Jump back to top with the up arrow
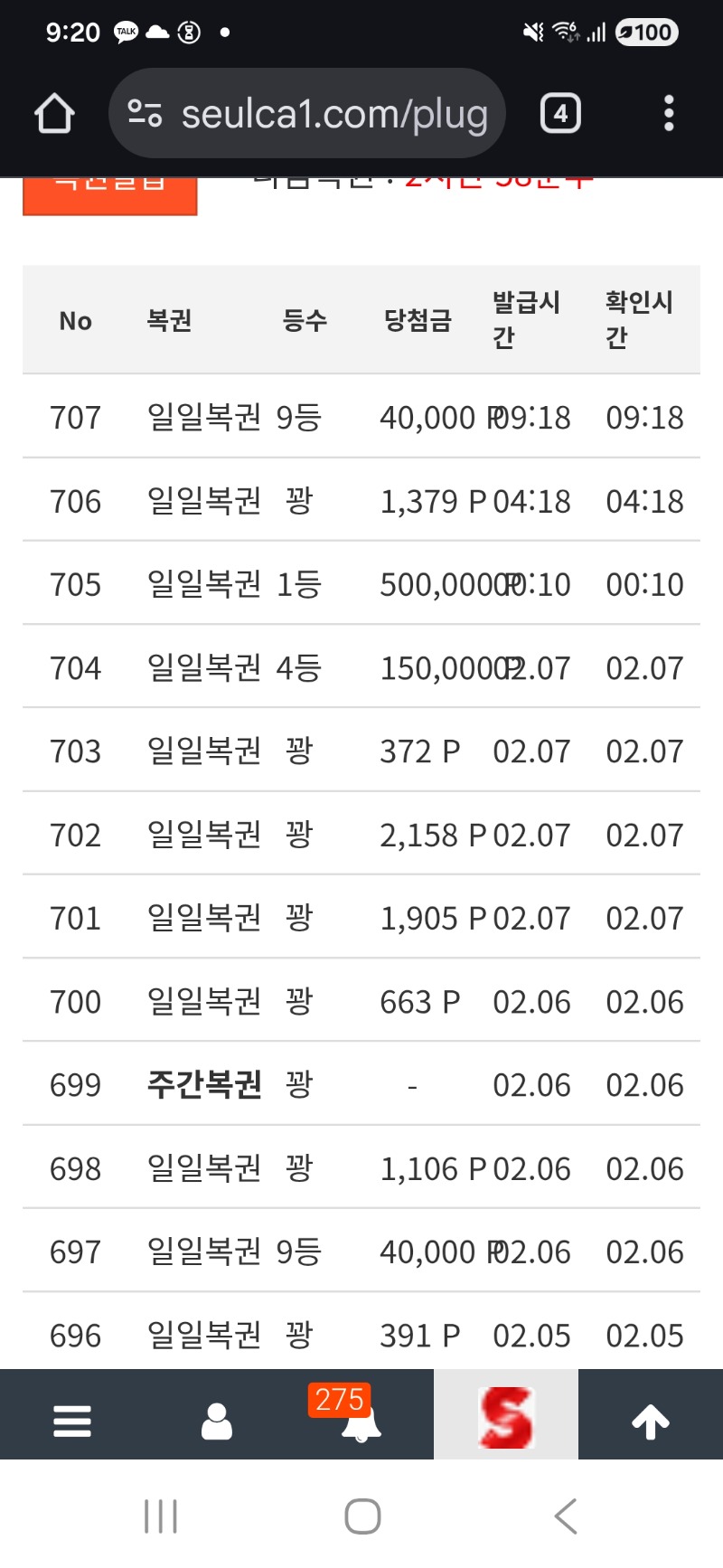The width and height of the screenshot is (723, 1568). [x=651, y=1421]
